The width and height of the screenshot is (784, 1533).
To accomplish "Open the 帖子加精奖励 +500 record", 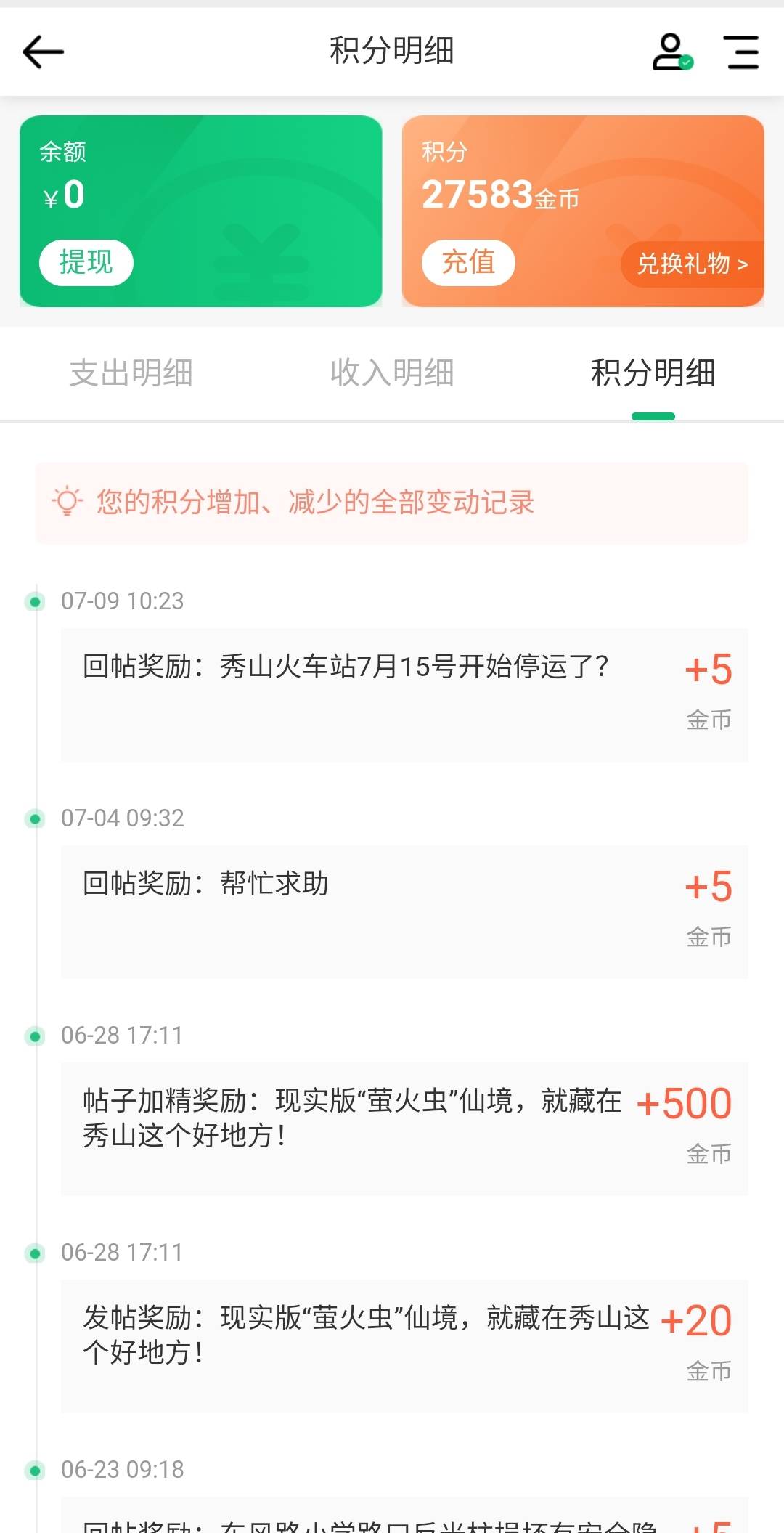I will click(x=404, y=1129).
